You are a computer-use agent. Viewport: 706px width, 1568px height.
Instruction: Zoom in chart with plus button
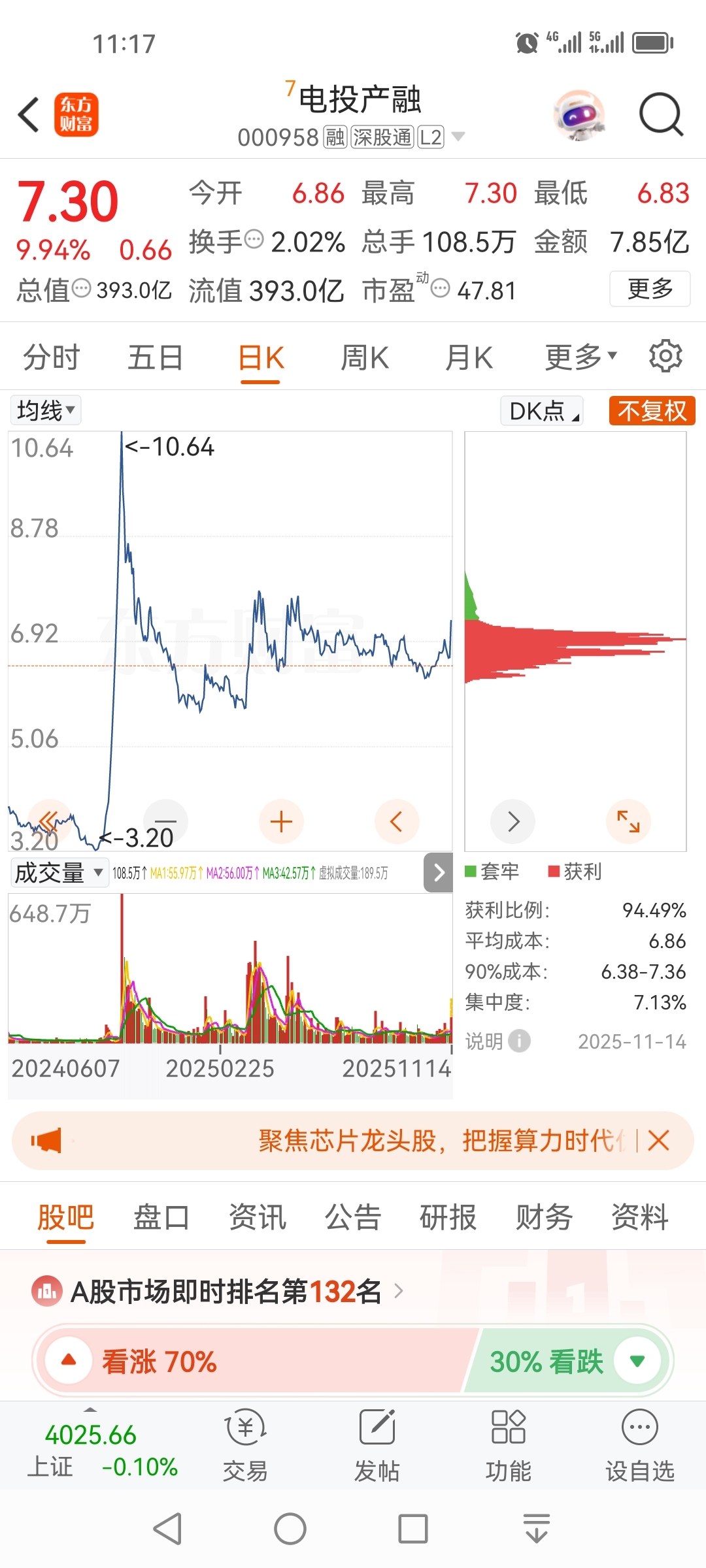(281, 821)
